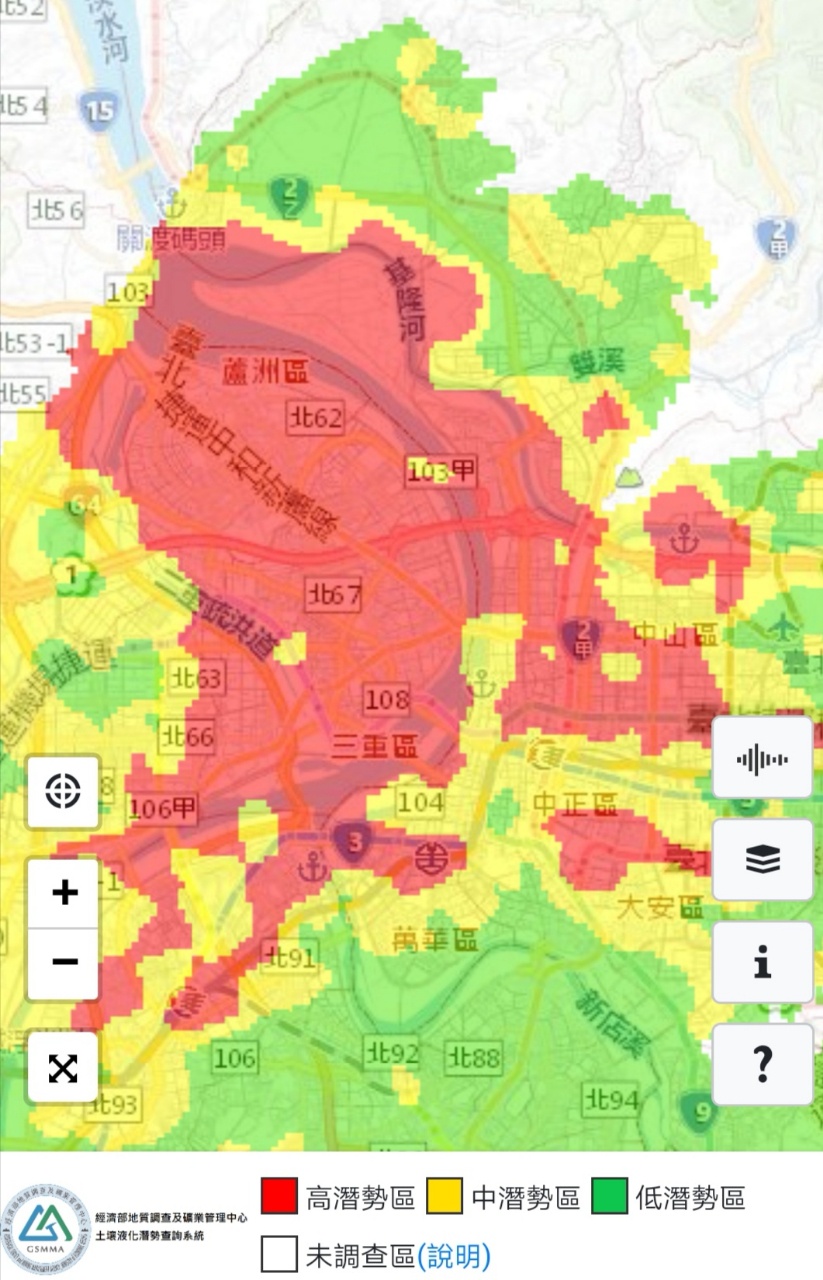Open the waveform tool button
Screen dimensions: 823x1280
pos(762,758)
